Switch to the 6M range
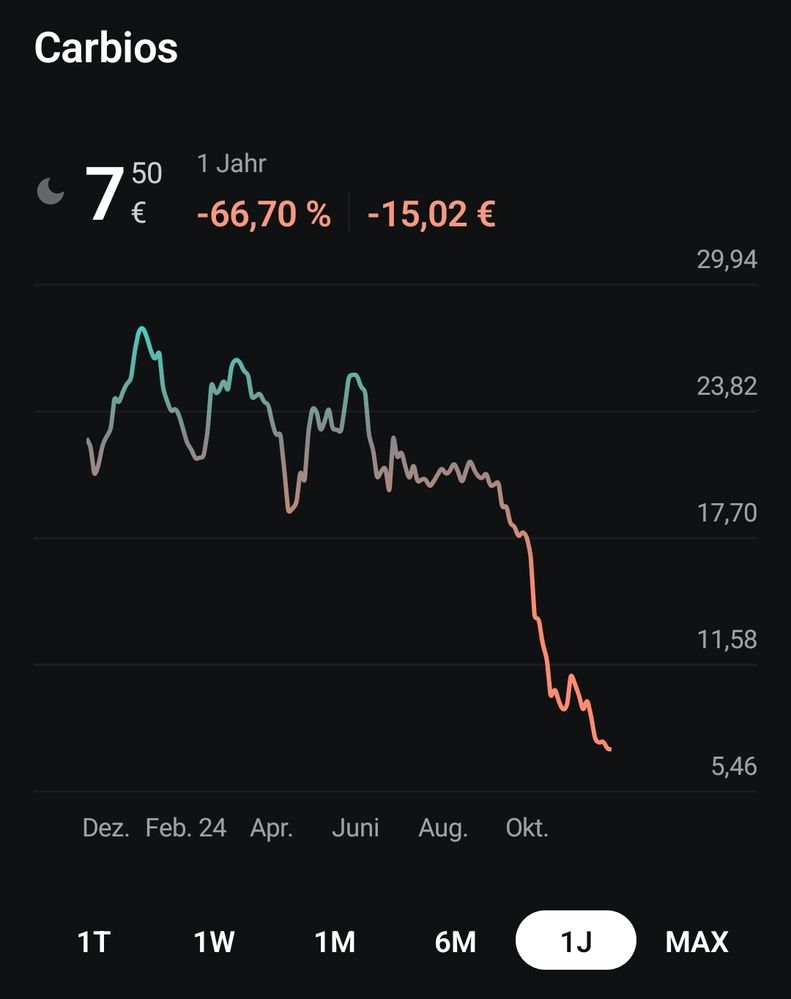The image size is (791, 999). click(455, 941)
